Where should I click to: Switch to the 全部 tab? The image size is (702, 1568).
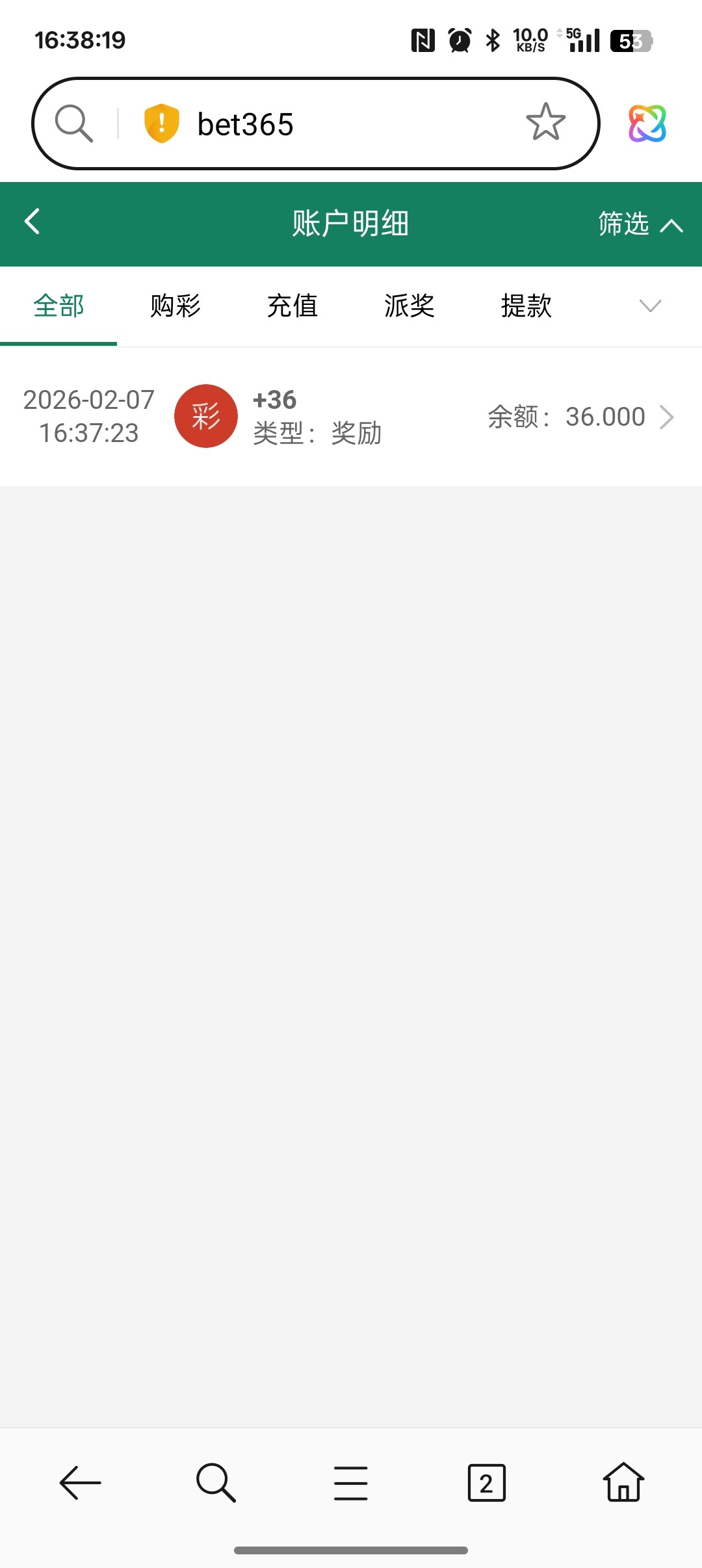(58, 306)
